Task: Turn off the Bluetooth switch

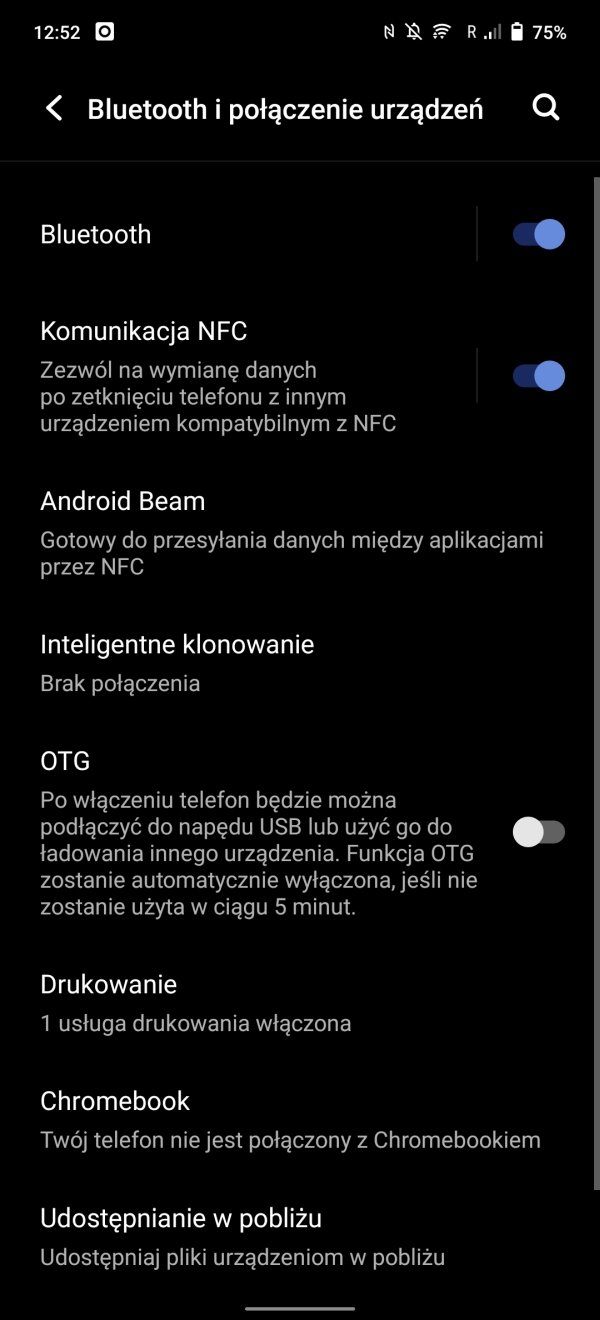Action: (539, 234)
